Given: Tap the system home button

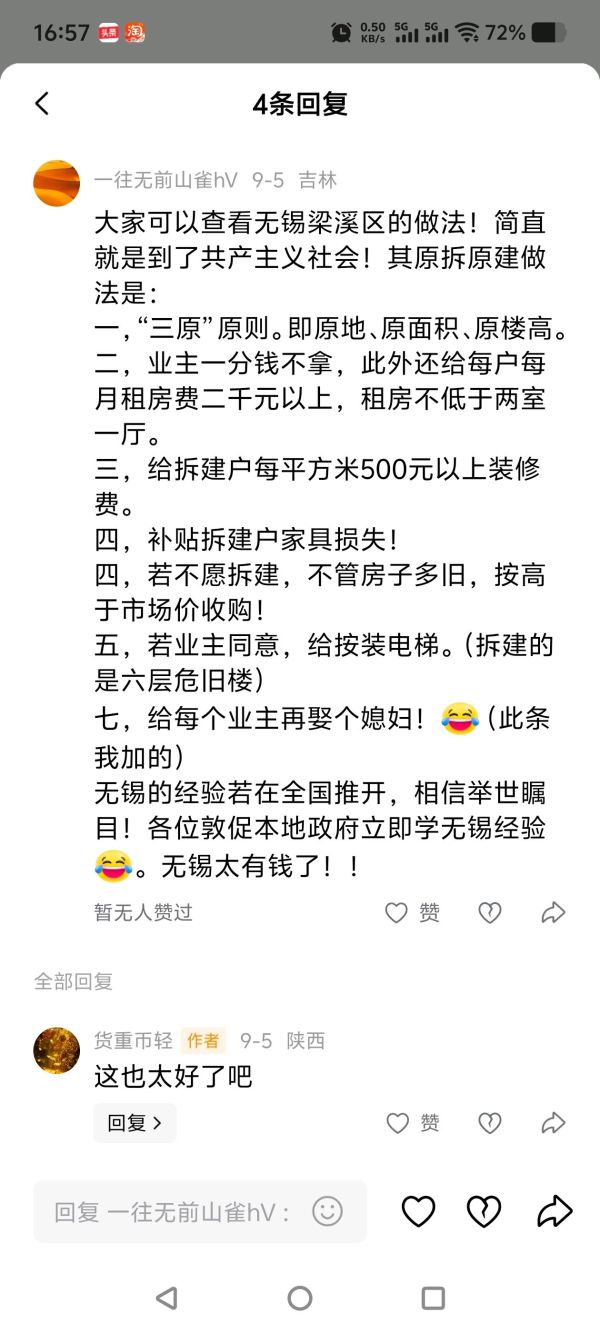Looking at the screenshot, I should pos(300,1298).
